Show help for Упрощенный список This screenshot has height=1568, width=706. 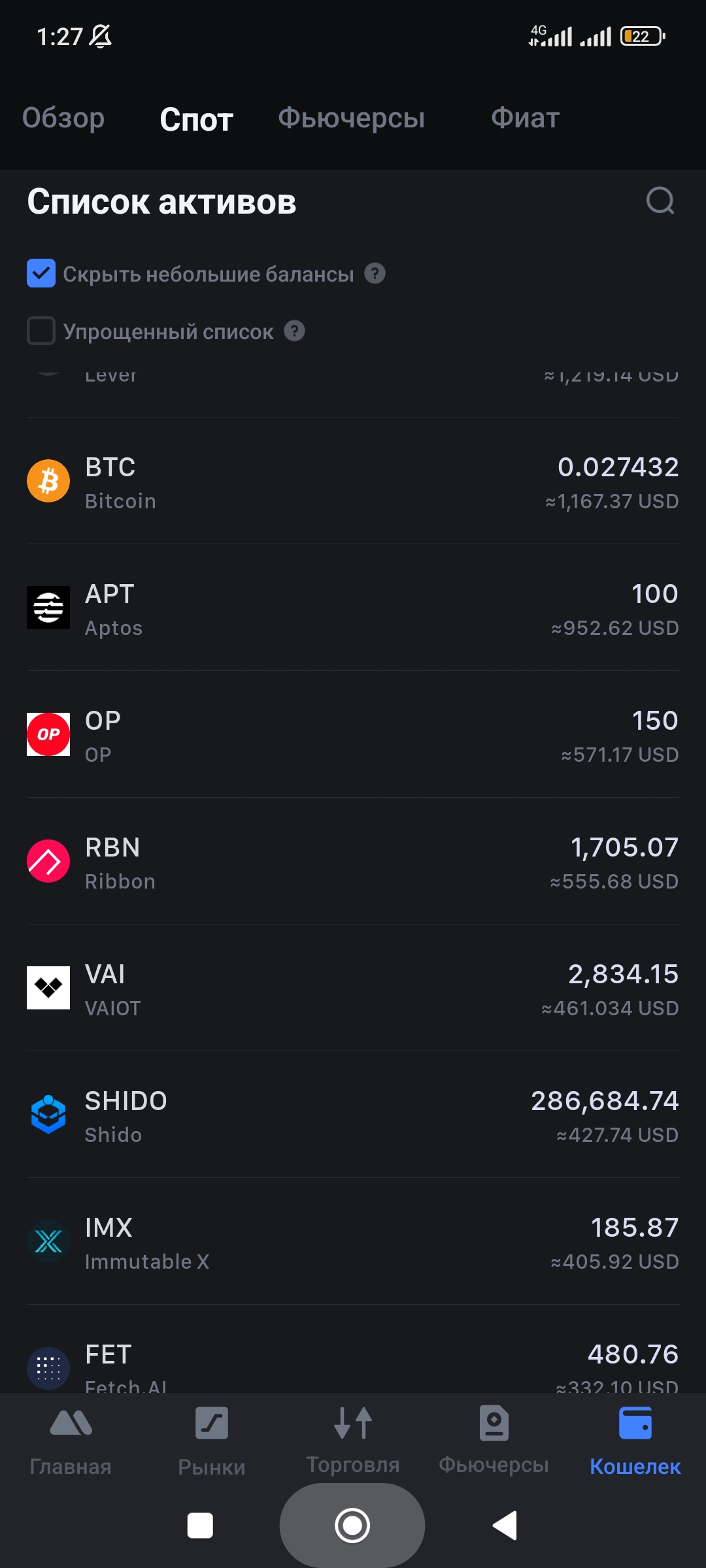[x=295, y=331]
